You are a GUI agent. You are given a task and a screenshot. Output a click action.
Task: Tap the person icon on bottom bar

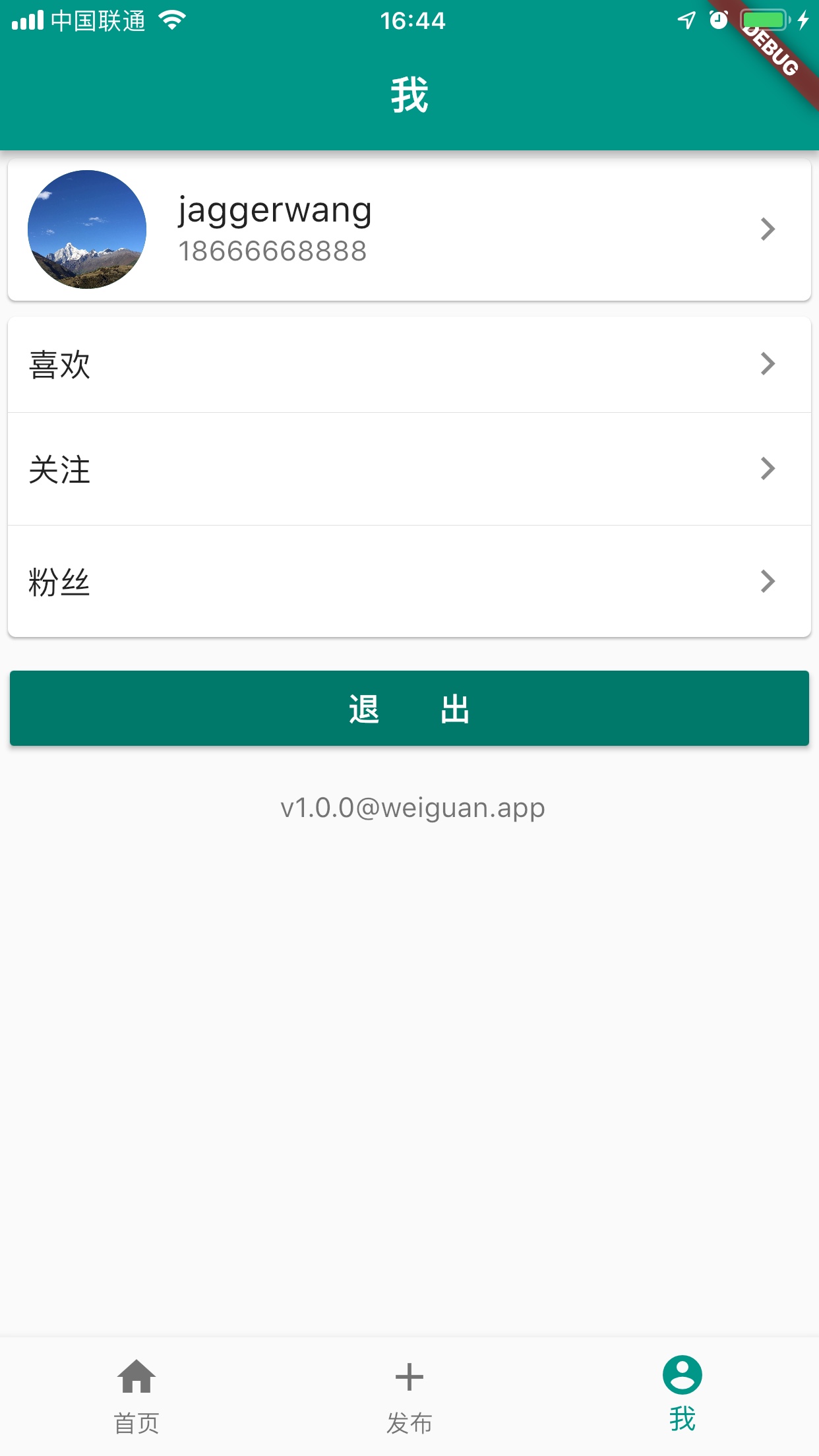[682, 1375]
